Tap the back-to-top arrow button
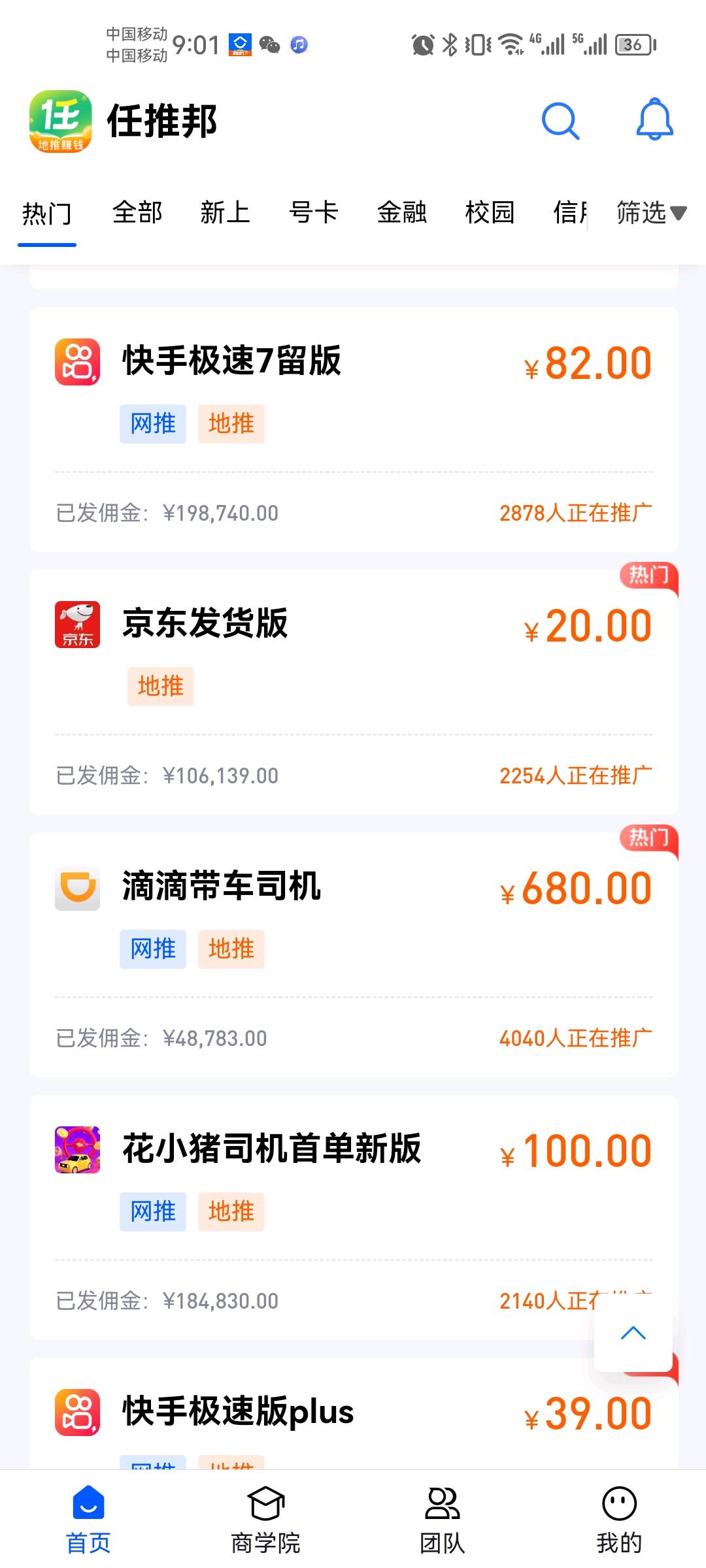 (x=633, y=1333)
